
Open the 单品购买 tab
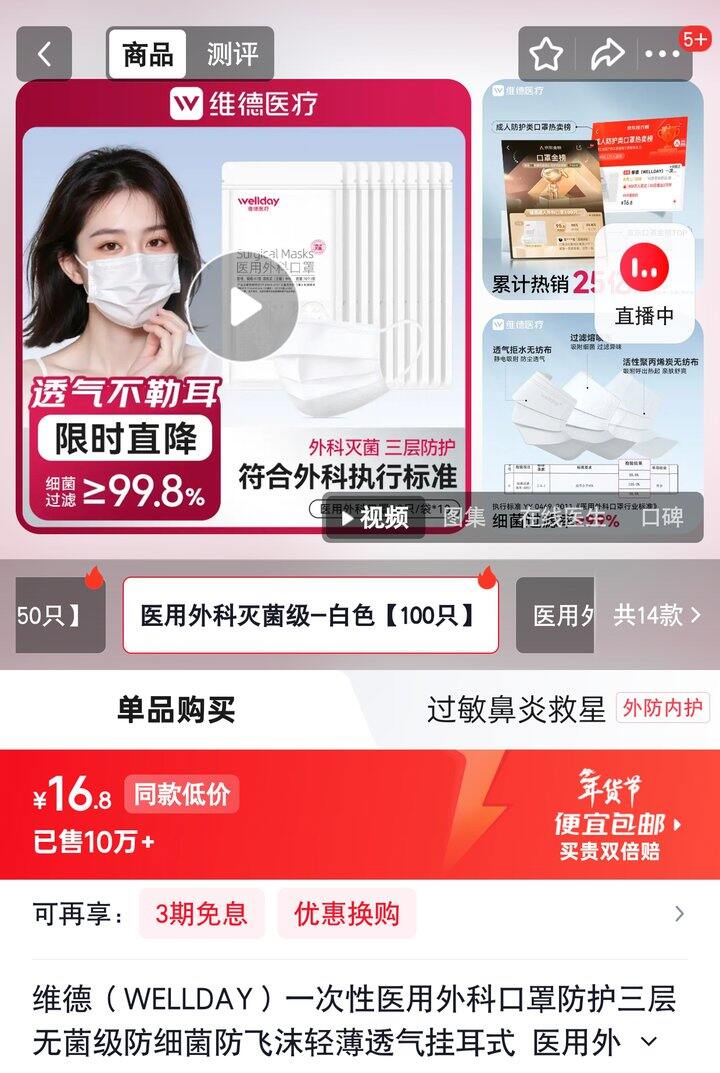(x=176, y=710)
